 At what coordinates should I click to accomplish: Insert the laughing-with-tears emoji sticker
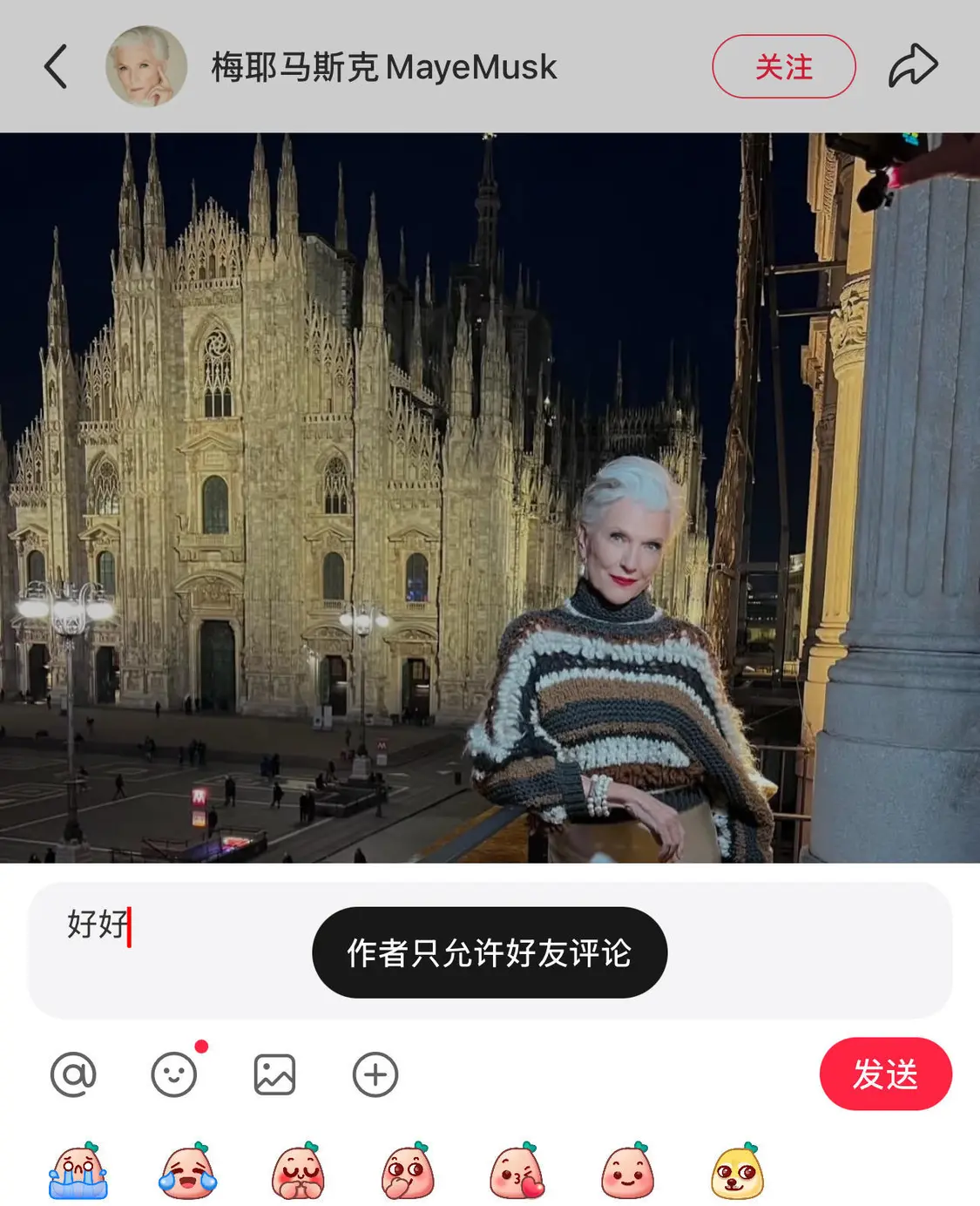tap(188, 1172)
